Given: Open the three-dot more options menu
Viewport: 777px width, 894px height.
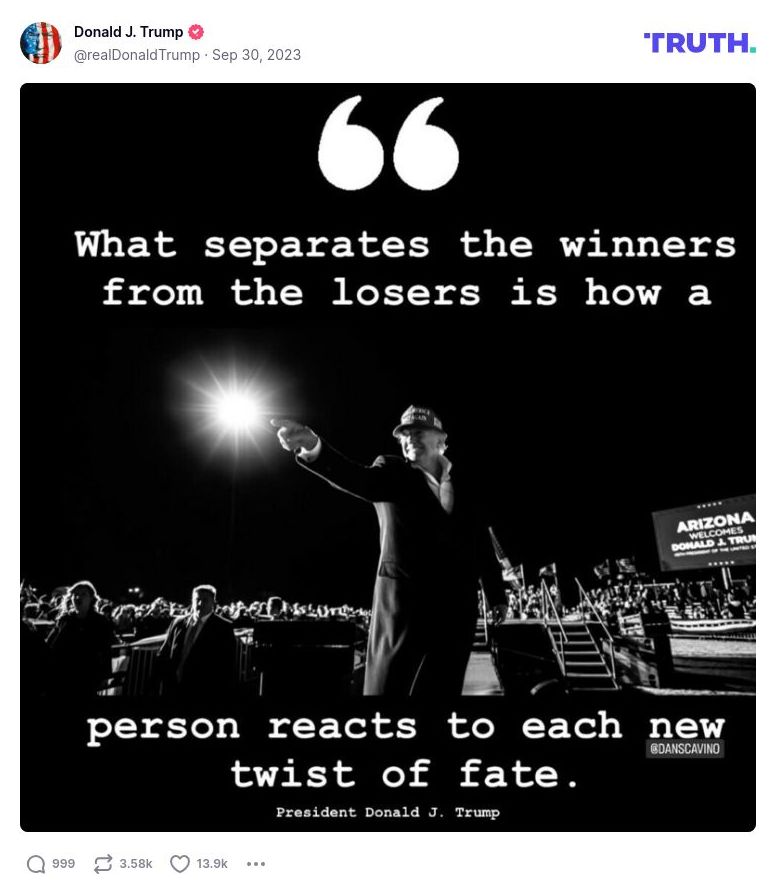Looking at the screenshot, I should point(256,864).
